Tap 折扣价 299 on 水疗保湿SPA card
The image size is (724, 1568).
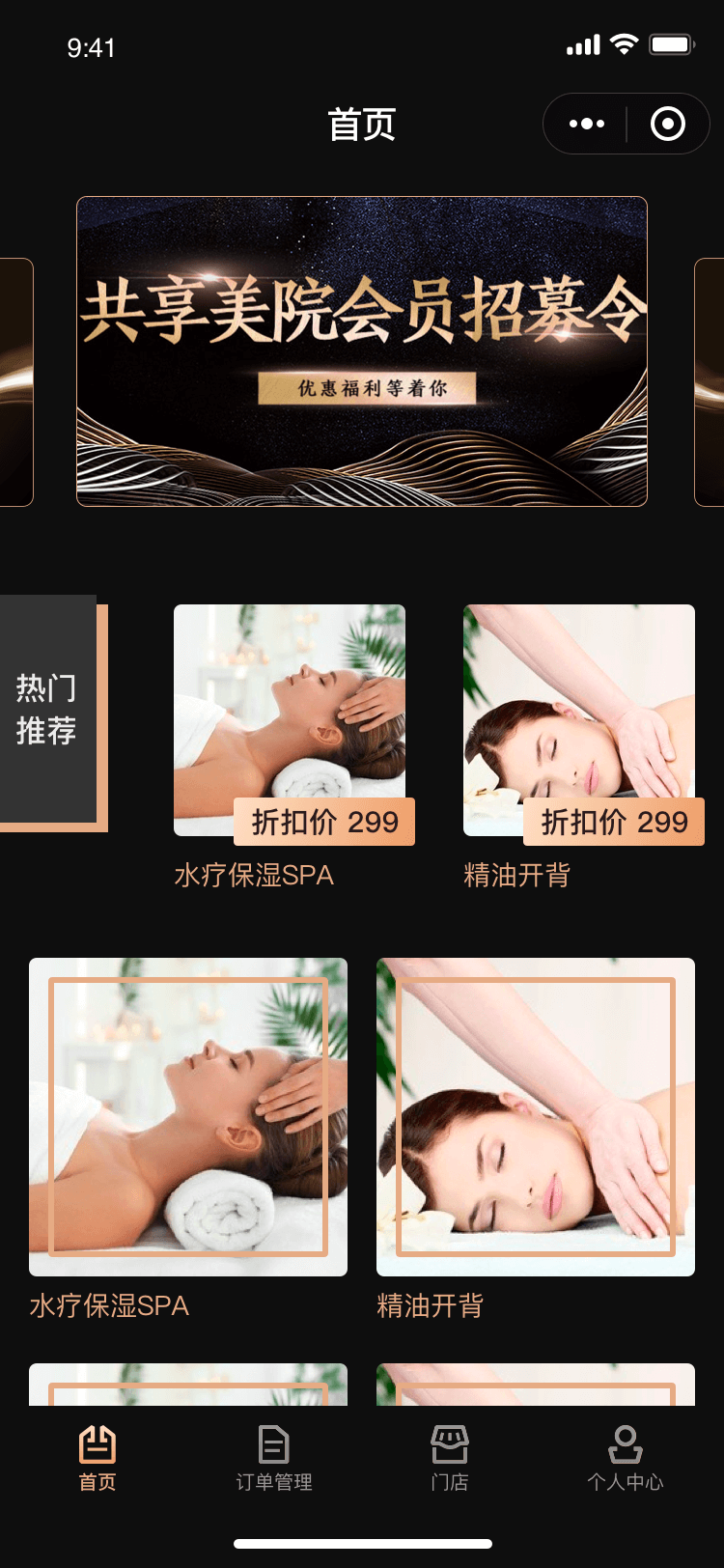(x=324, y=822)
